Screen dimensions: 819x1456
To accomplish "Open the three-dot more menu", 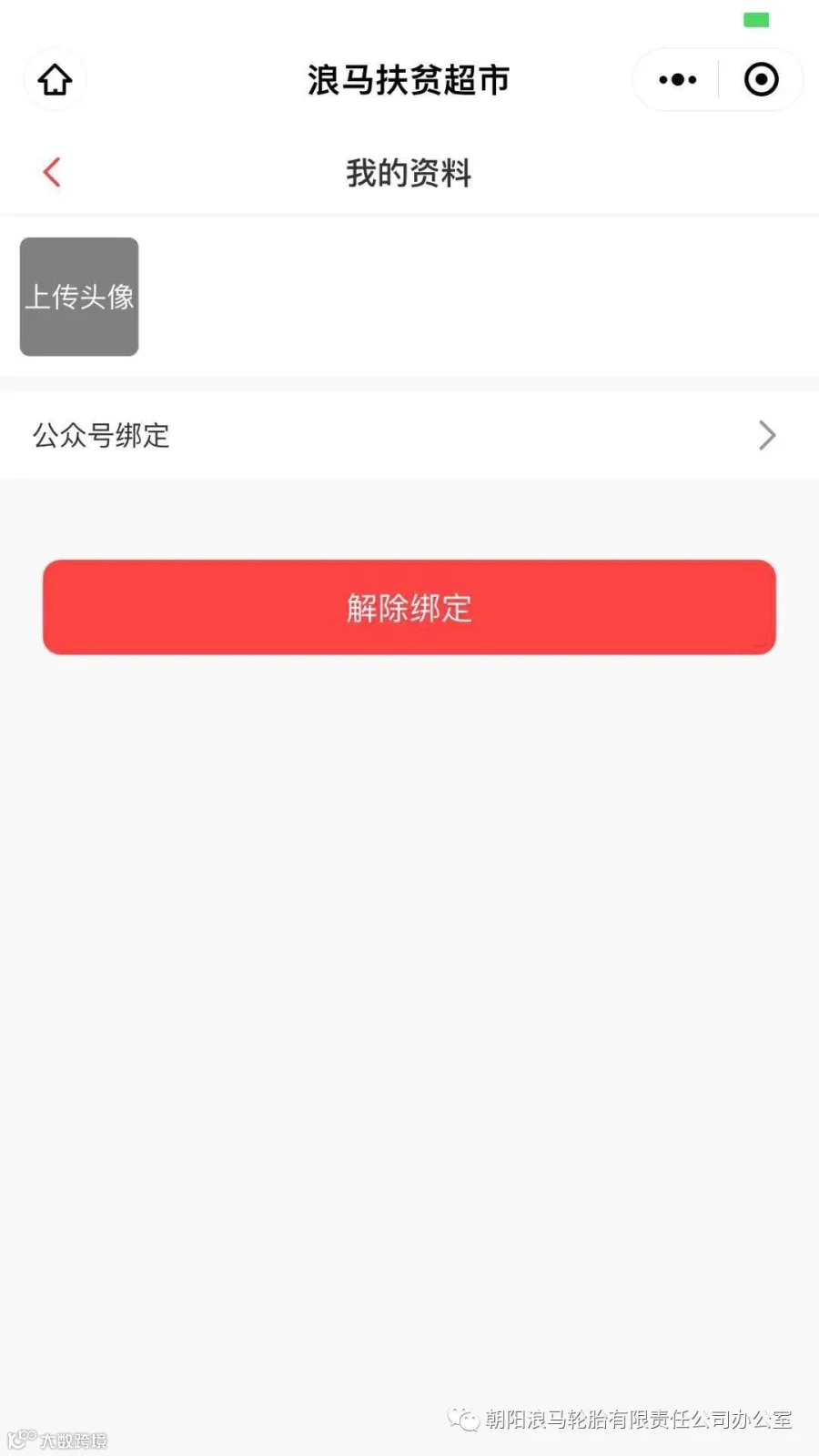I will coord(677,80).
